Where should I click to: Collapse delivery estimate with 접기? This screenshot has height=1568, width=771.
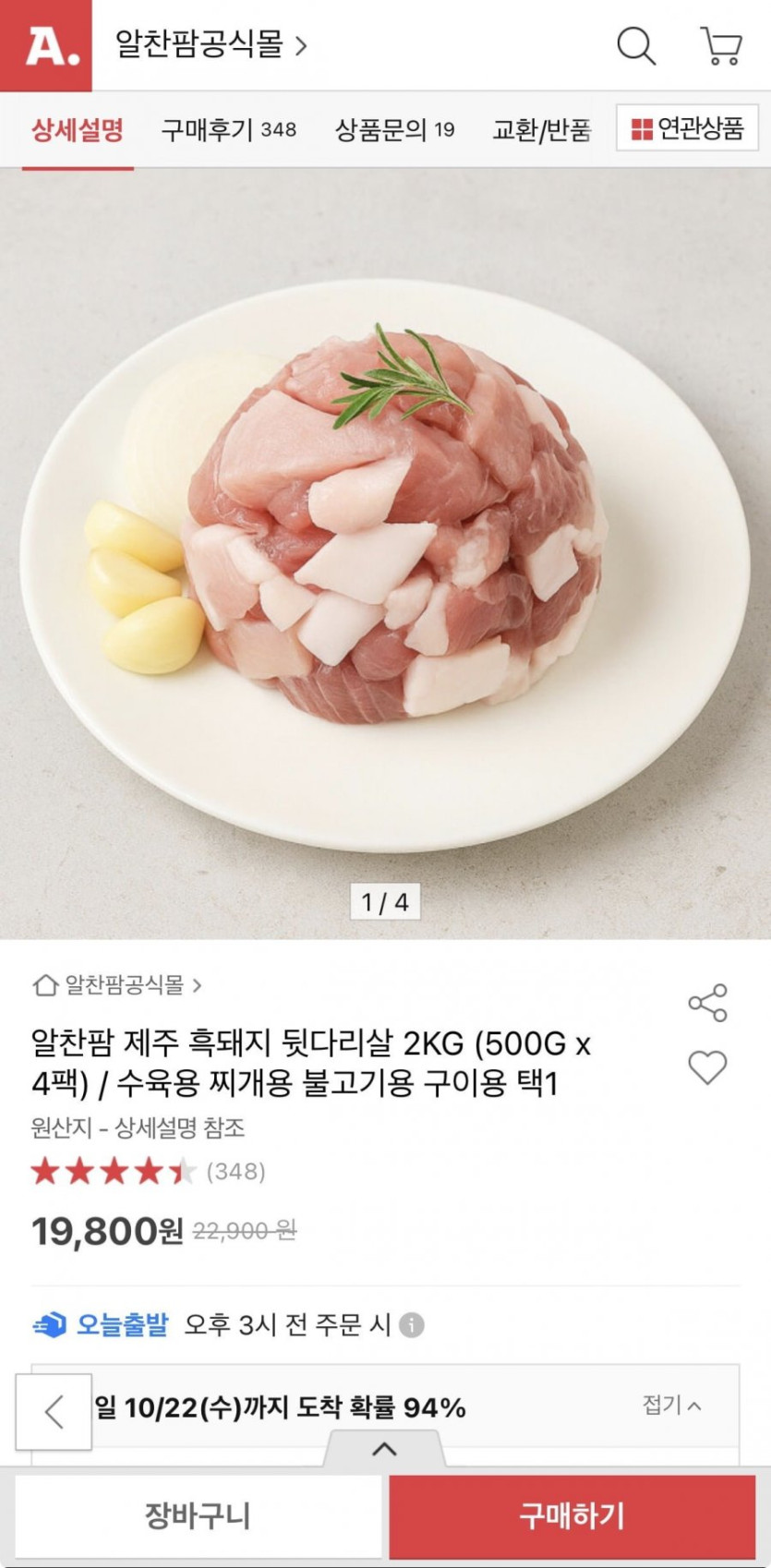point(671,1405)
